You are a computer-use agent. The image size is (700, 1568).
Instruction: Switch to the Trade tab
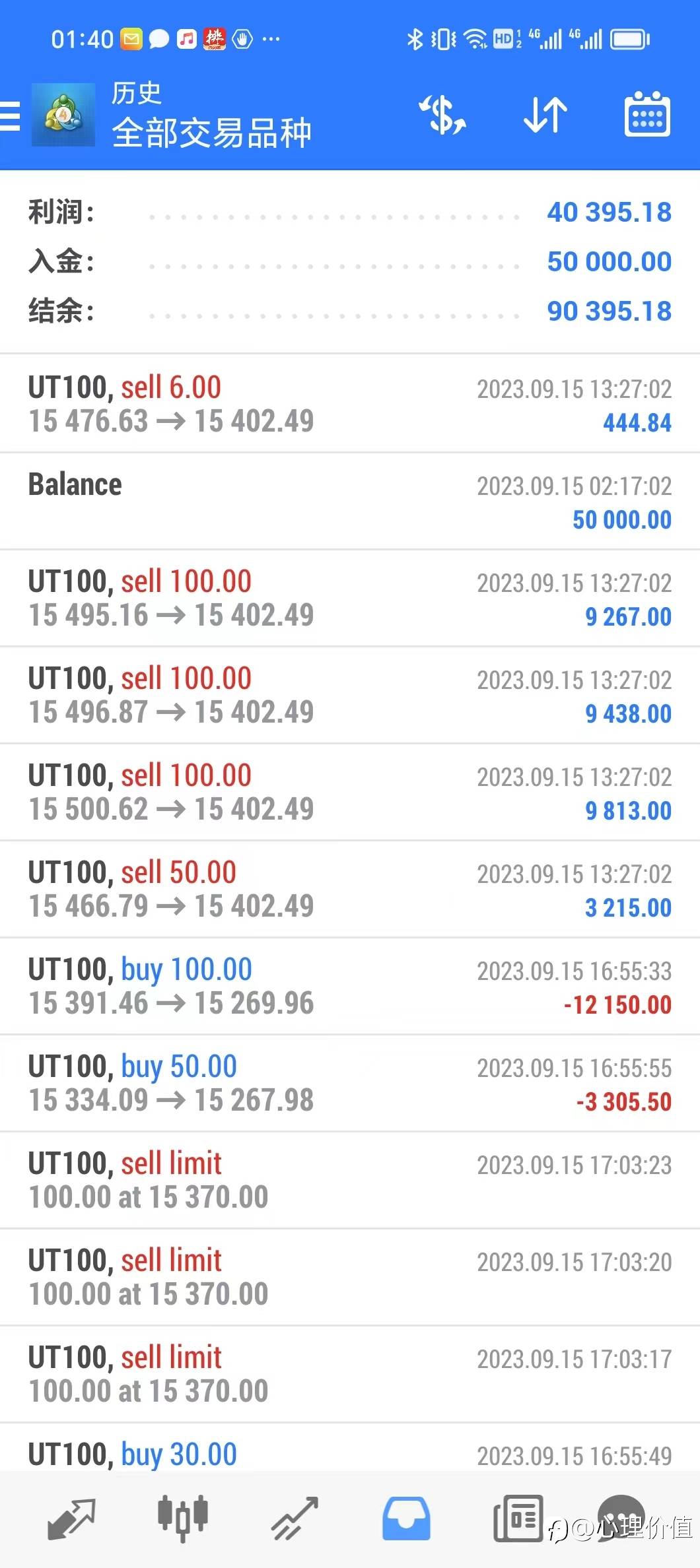pyautogui.click(x=295, y=1519)
